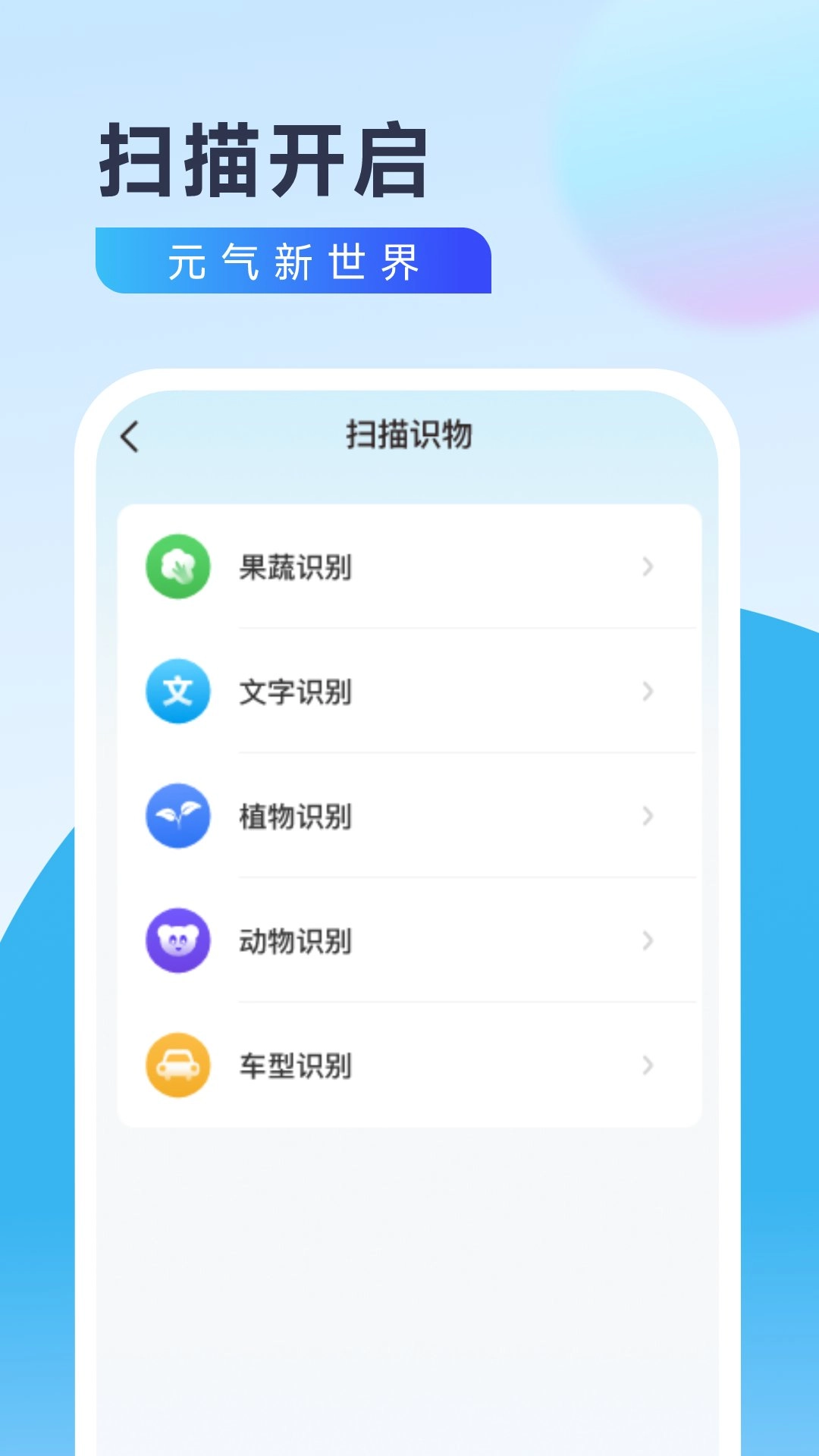Select the orange car icon for 车型识别
819x1456 pixels.
[177, 1065]
